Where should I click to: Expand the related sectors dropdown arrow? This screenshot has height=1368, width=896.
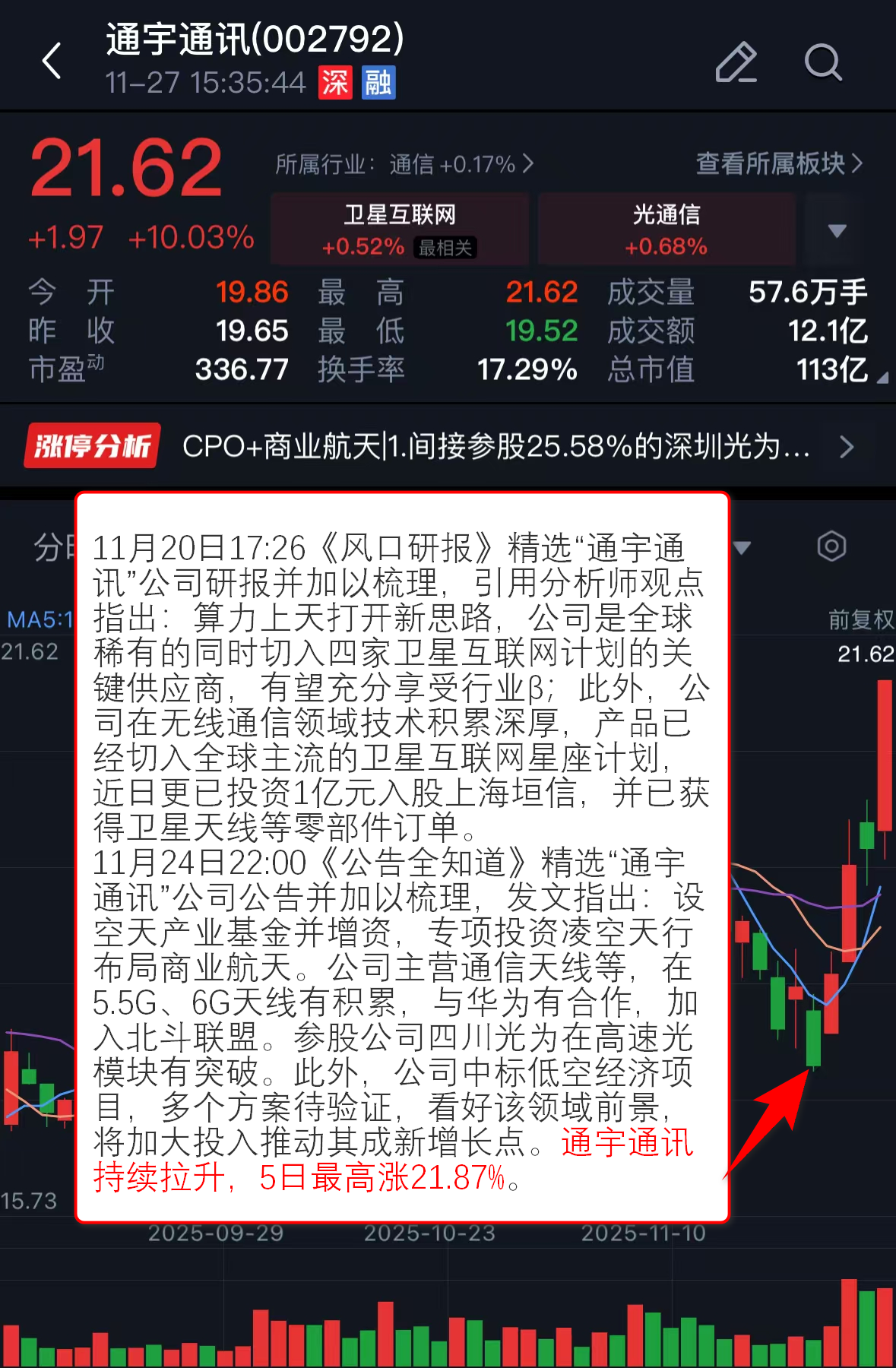click(x=837, y=230)
